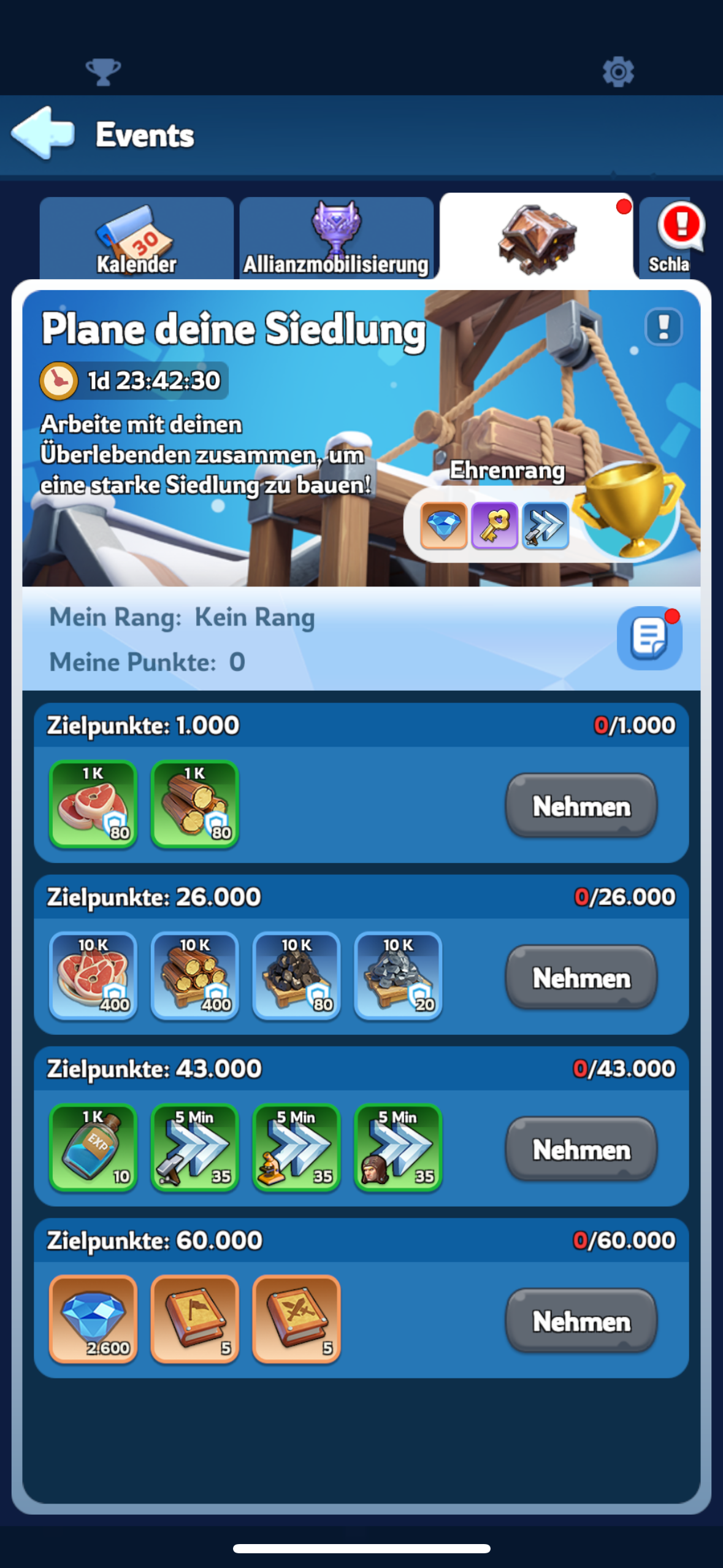
Task: Tap Nehmen for Zielpunkte 60.000 reward
Action: click(581, 1321)
